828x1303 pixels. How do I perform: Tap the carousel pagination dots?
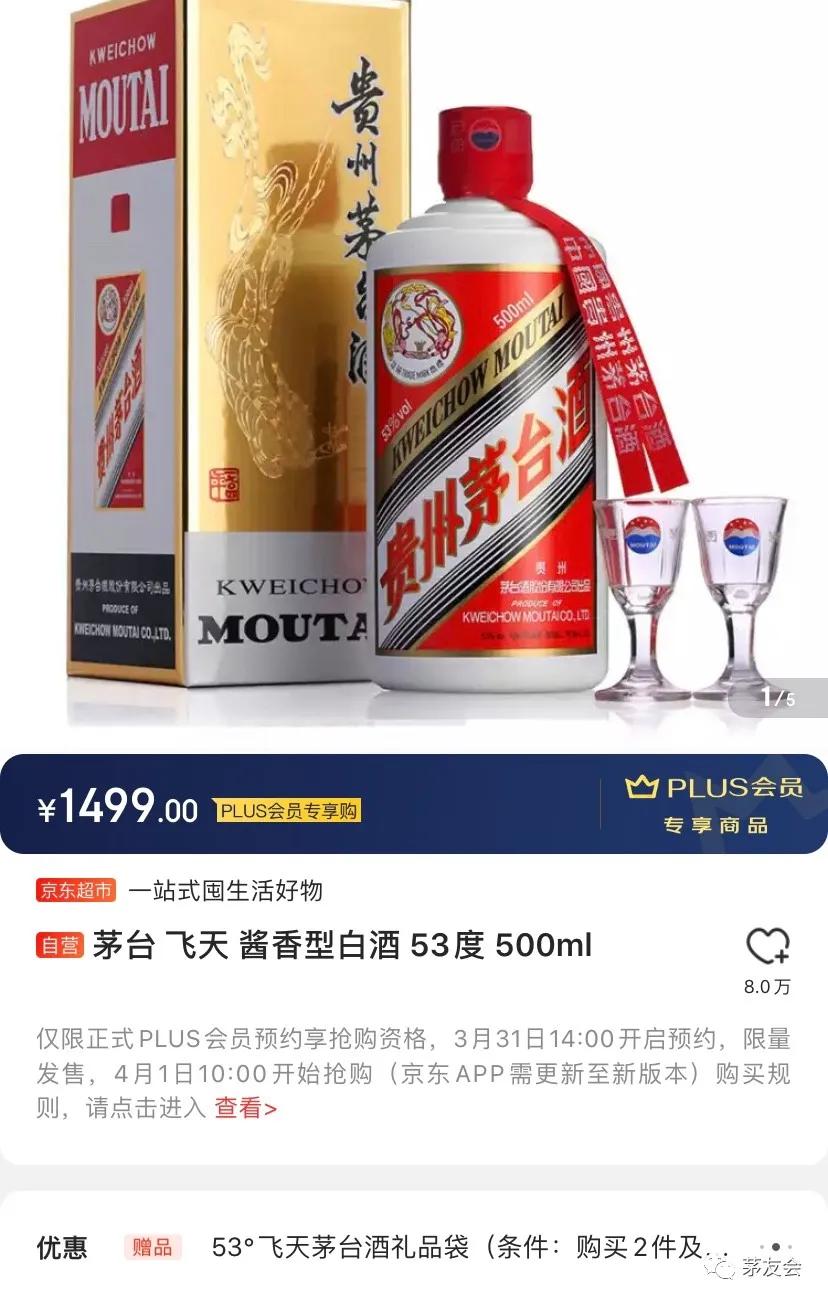pos(776,1247)
